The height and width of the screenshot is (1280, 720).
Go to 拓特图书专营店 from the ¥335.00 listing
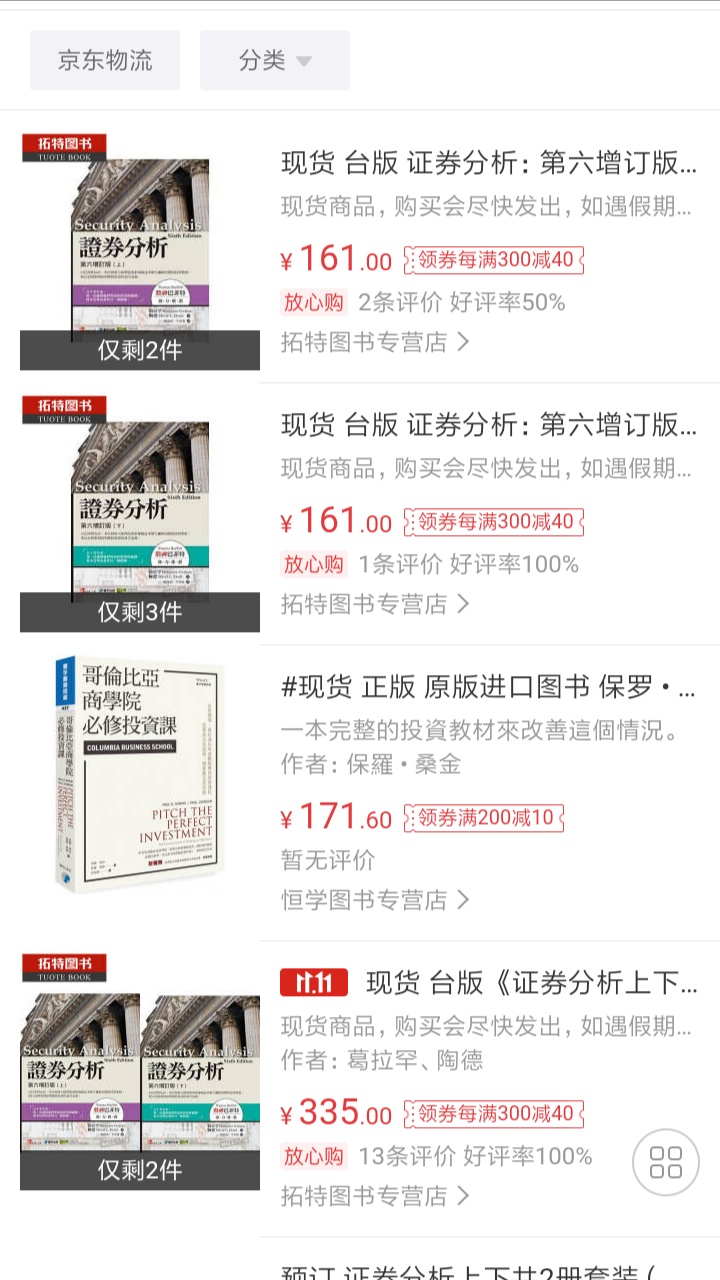coord(375,1196)
